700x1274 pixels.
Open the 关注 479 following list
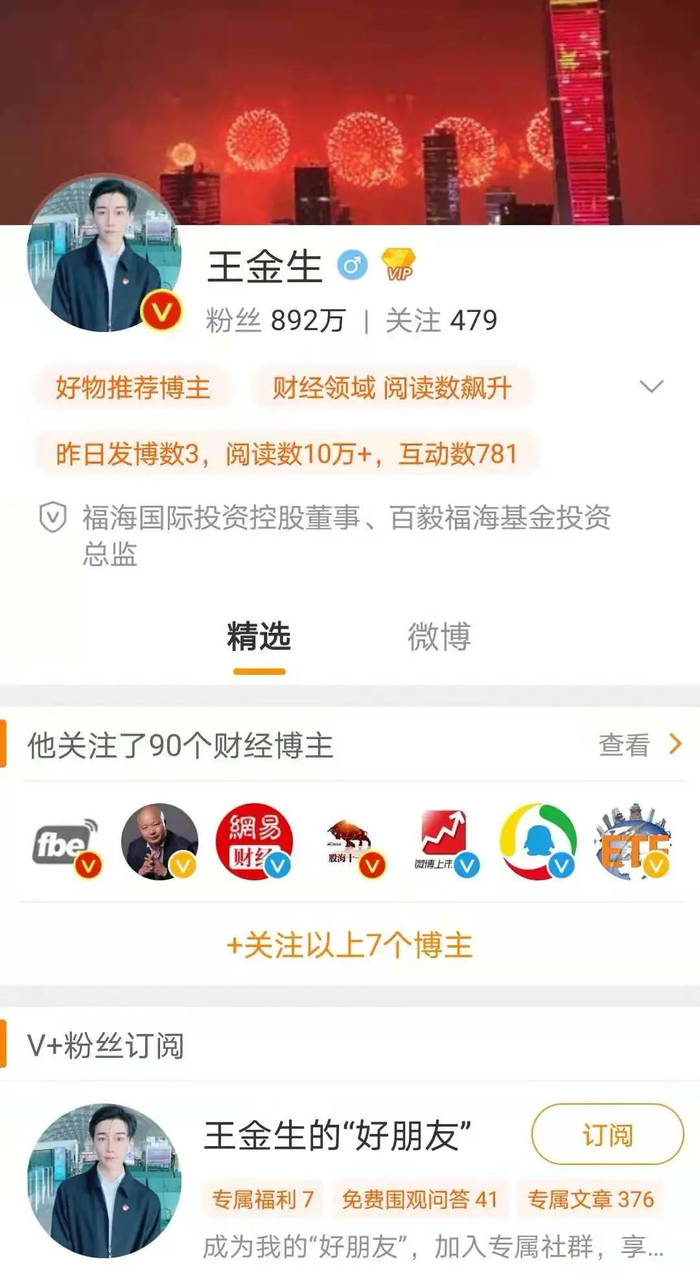441,320
